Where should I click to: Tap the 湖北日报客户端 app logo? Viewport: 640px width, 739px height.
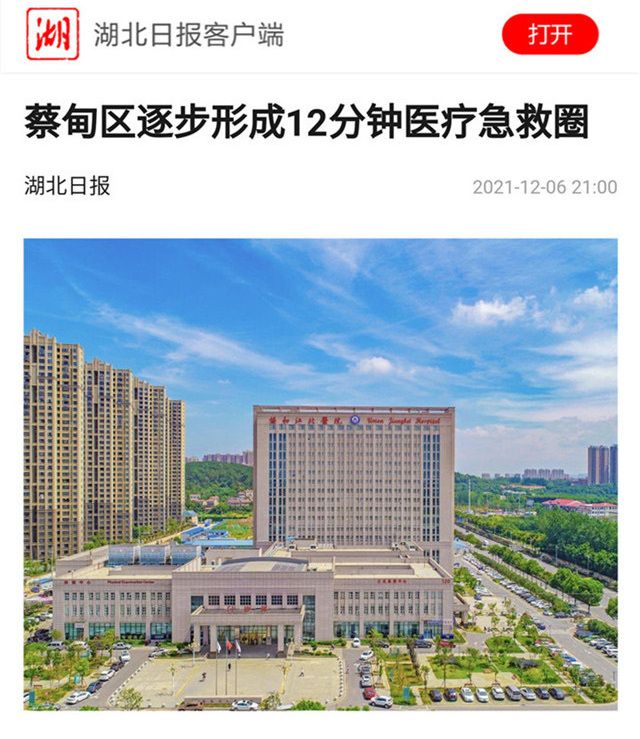[x=52, y=35]
